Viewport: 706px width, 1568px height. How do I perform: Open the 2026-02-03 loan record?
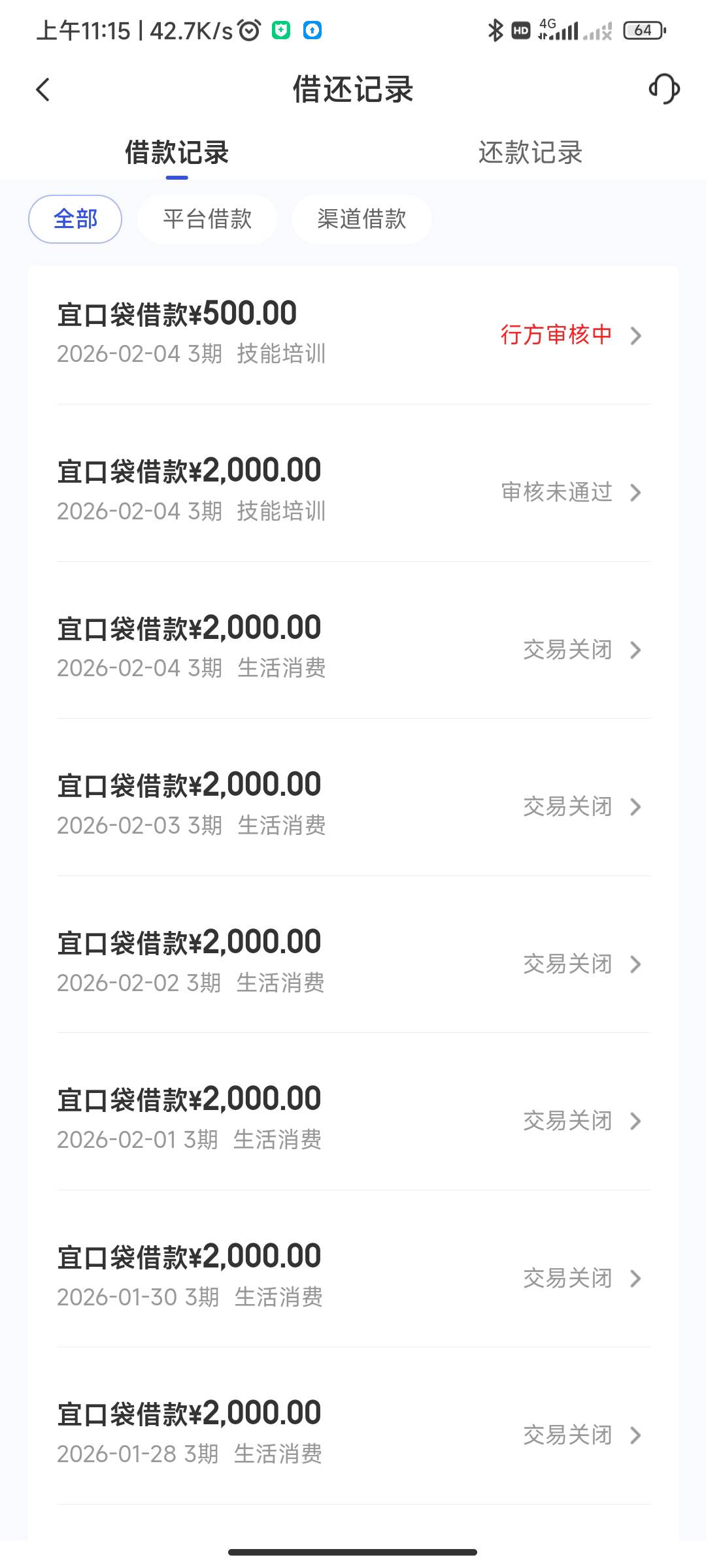[353, 805]
